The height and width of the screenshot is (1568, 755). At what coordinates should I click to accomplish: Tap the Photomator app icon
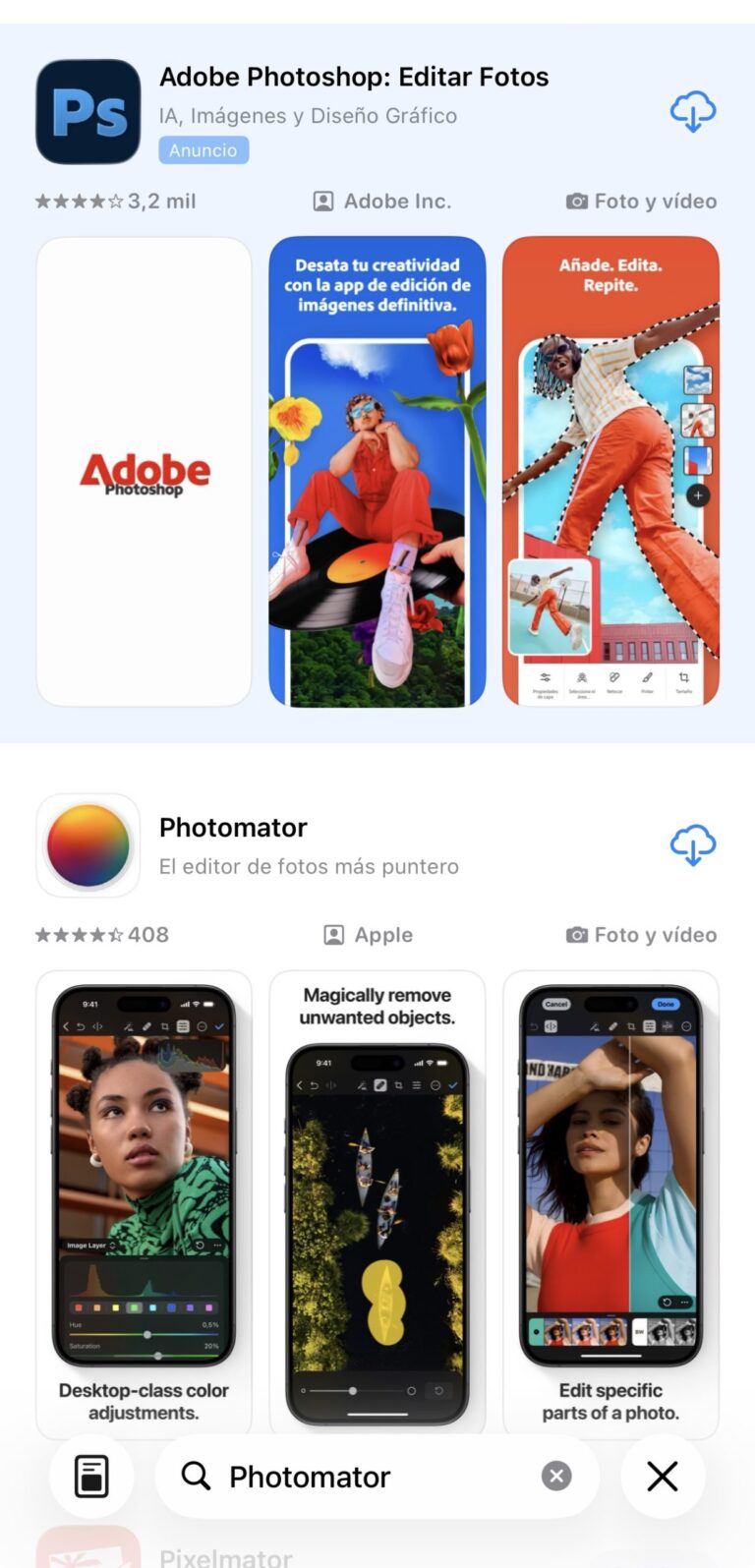click(87, 845)
